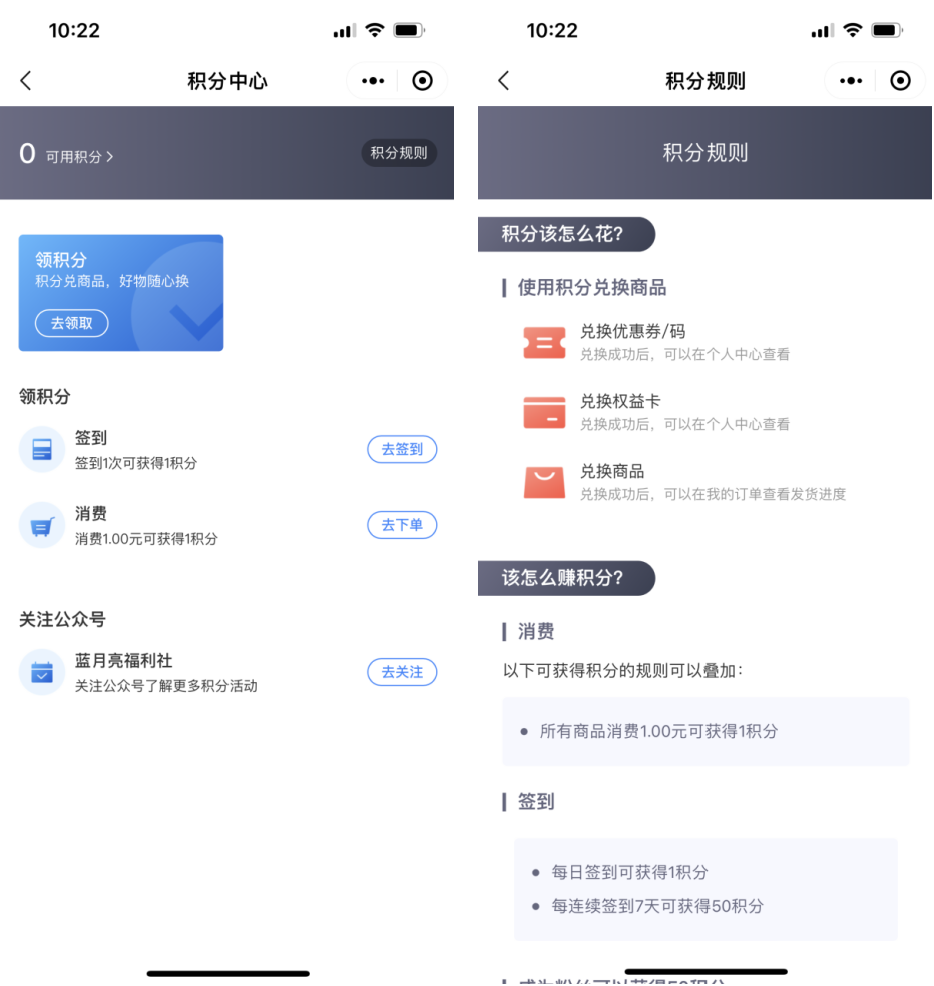Open the more menu on 积分规则 page
This screenshot has width=934, height=986.
pos(851,81)
